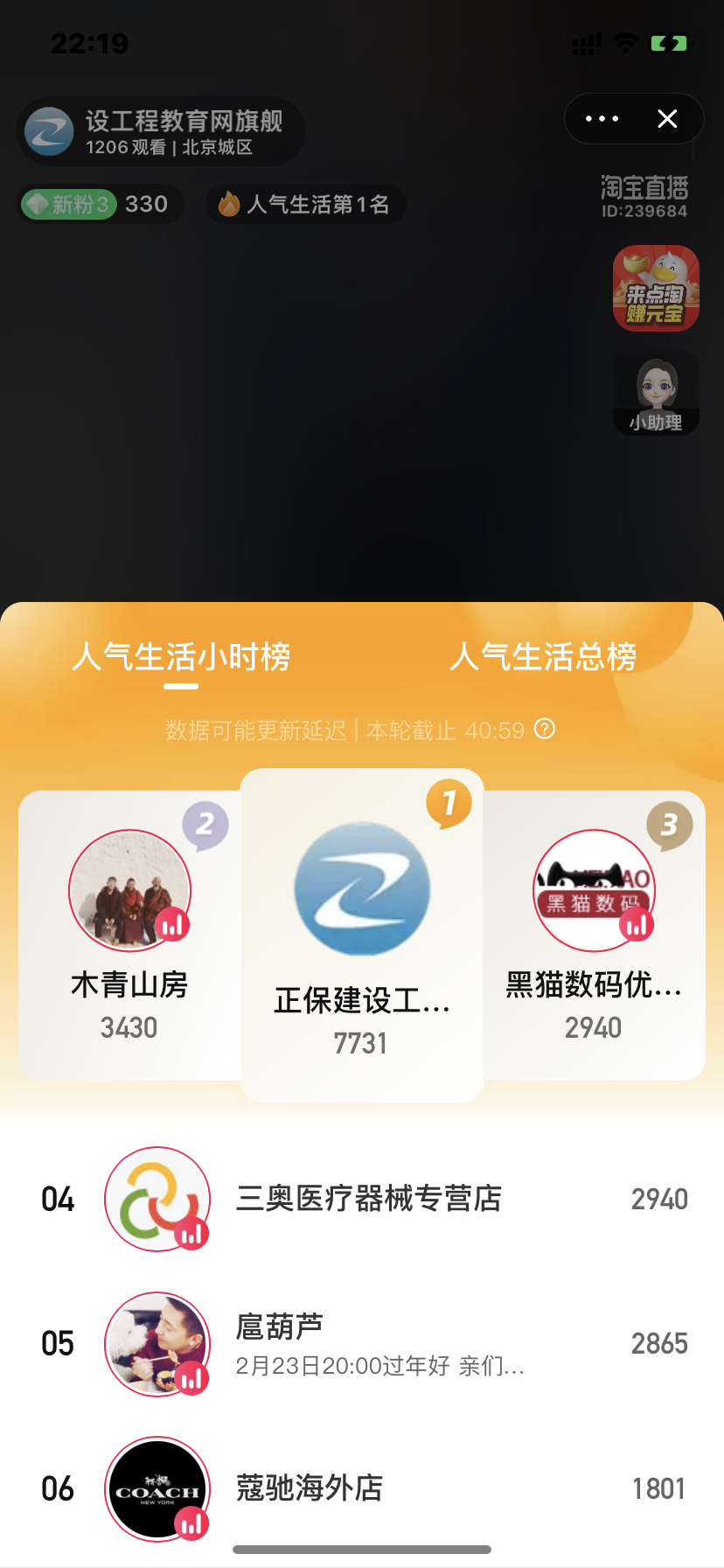Open the 小助理 assistant
This screenshot has width=724, height=1568.
656,393
